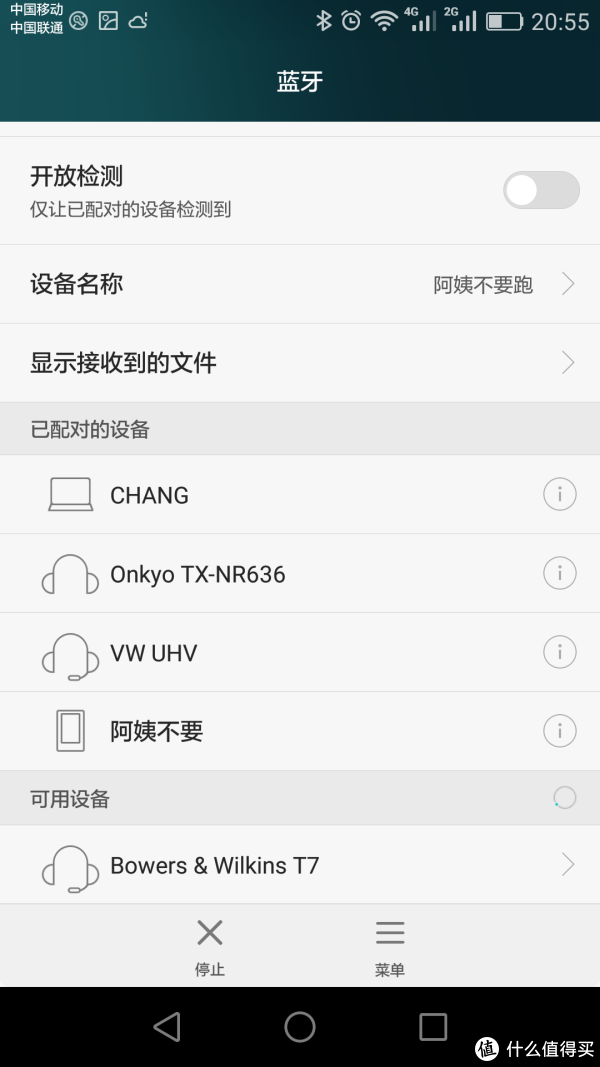
Task: Toggle the 开放检测 visibility switch
Action: [x=541, y=191]
